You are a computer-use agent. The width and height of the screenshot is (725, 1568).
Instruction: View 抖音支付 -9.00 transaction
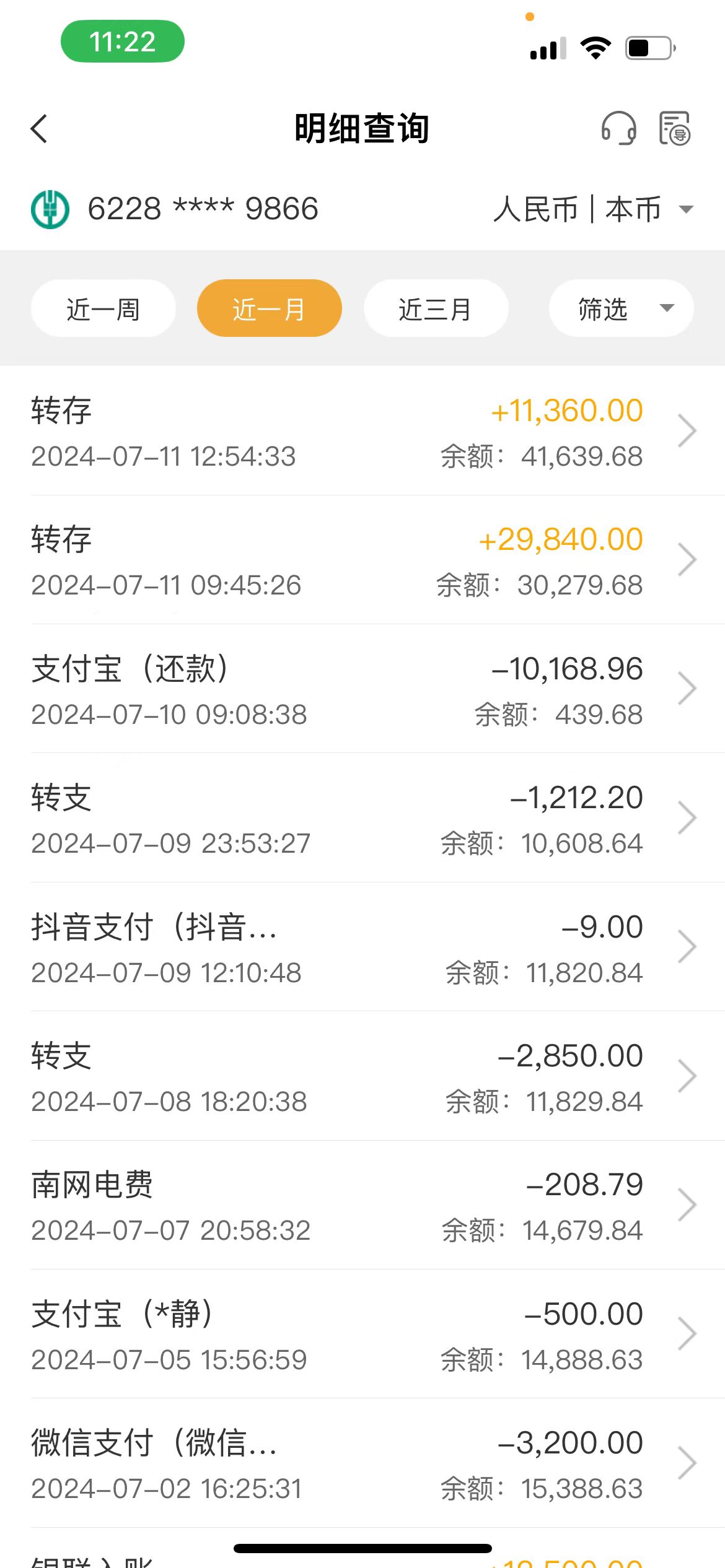(362, 947)
